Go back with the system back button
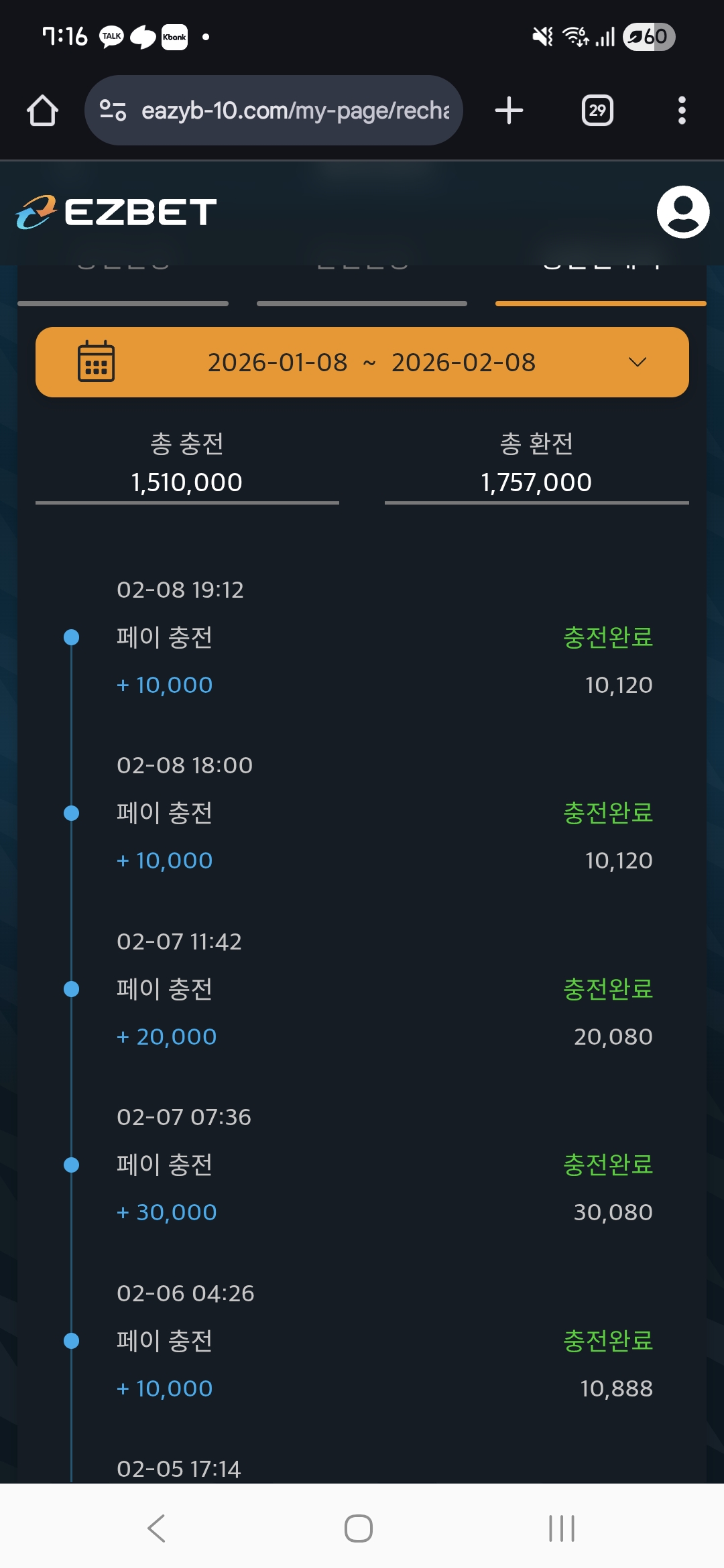 (156, 1528)
